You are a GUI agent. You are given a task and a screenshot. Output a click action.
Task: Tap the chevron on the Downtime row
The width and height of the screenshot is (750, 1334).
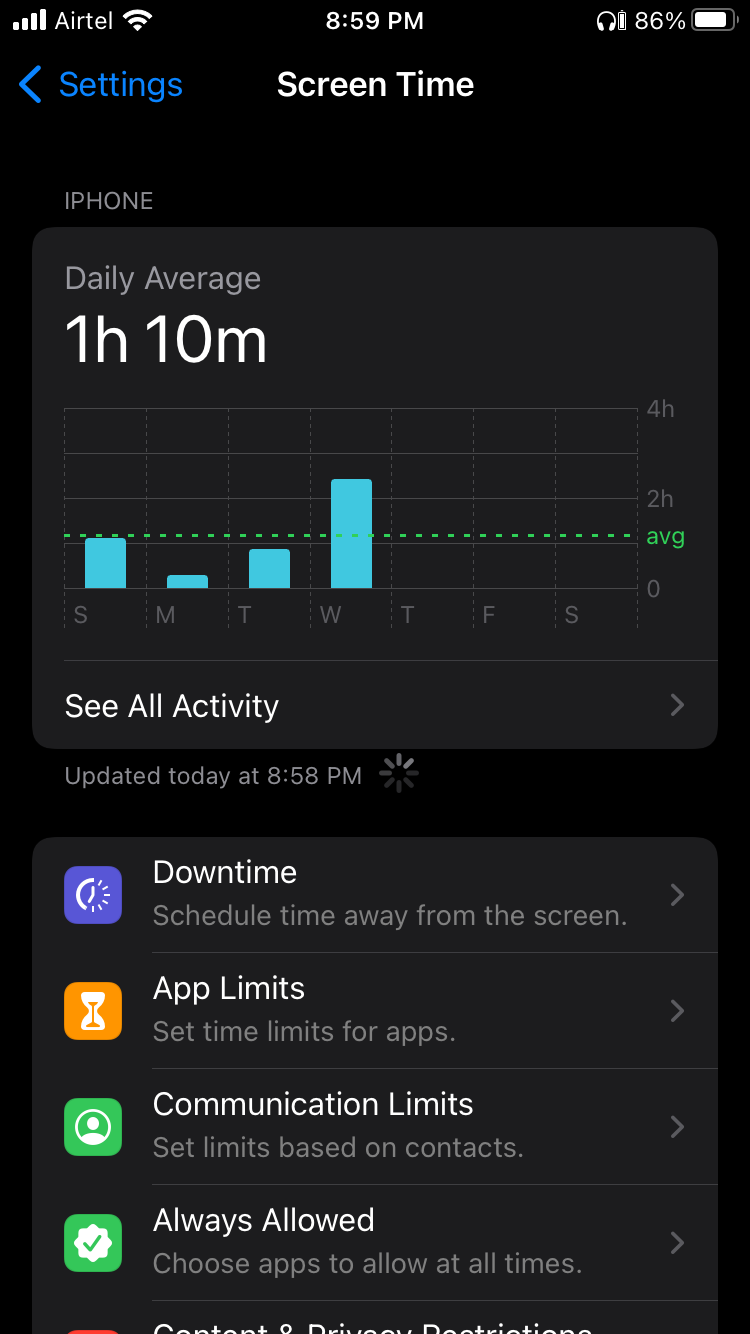tap(679, 894)
